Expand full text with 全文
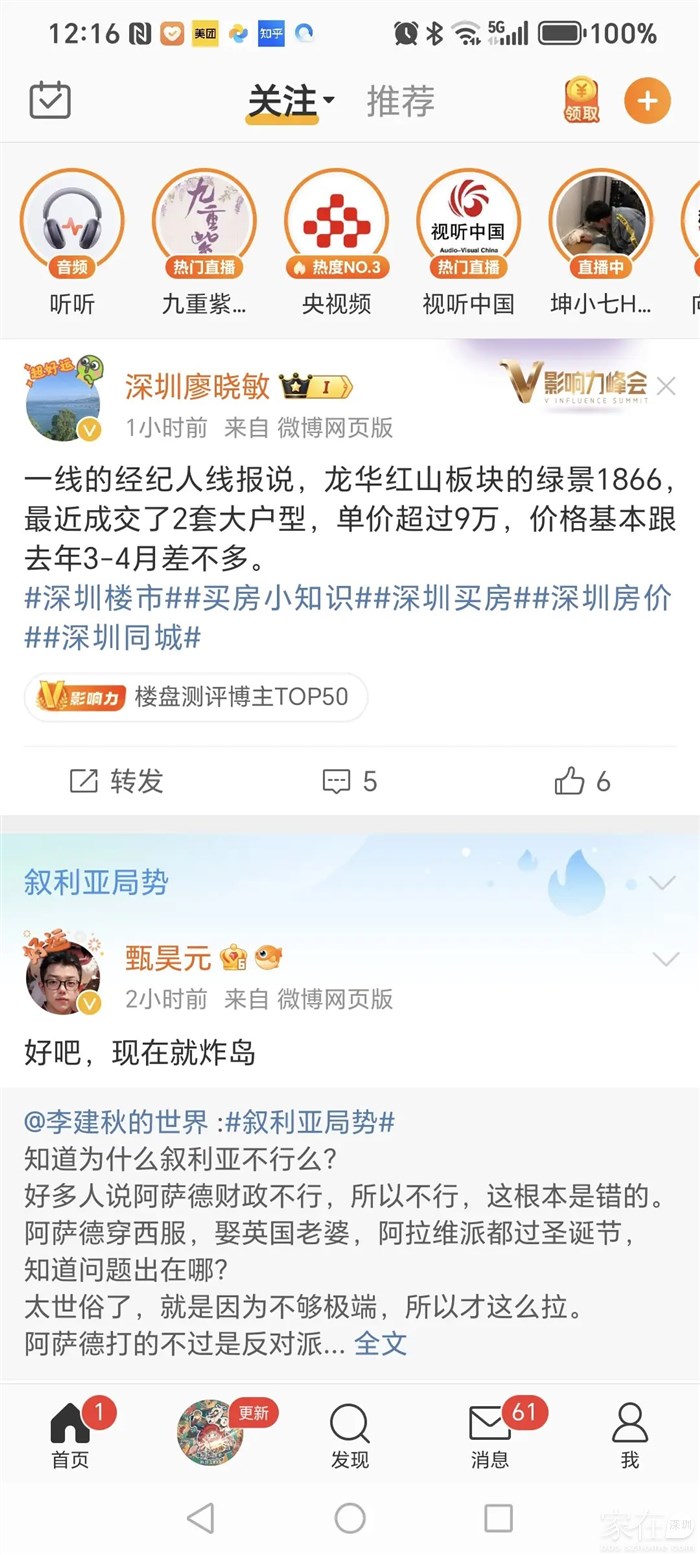The height and width of the screenshot is (1555, 700). pos(381,1343)
